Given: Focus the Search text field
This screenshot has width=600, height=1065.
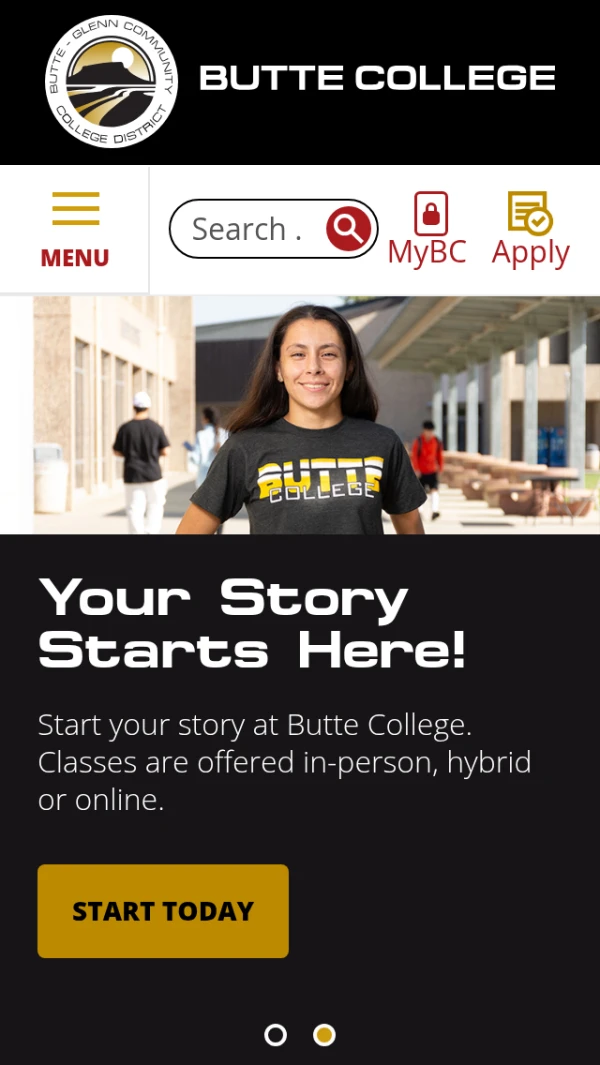Looking at the screenshot, I should click(247, 229).
